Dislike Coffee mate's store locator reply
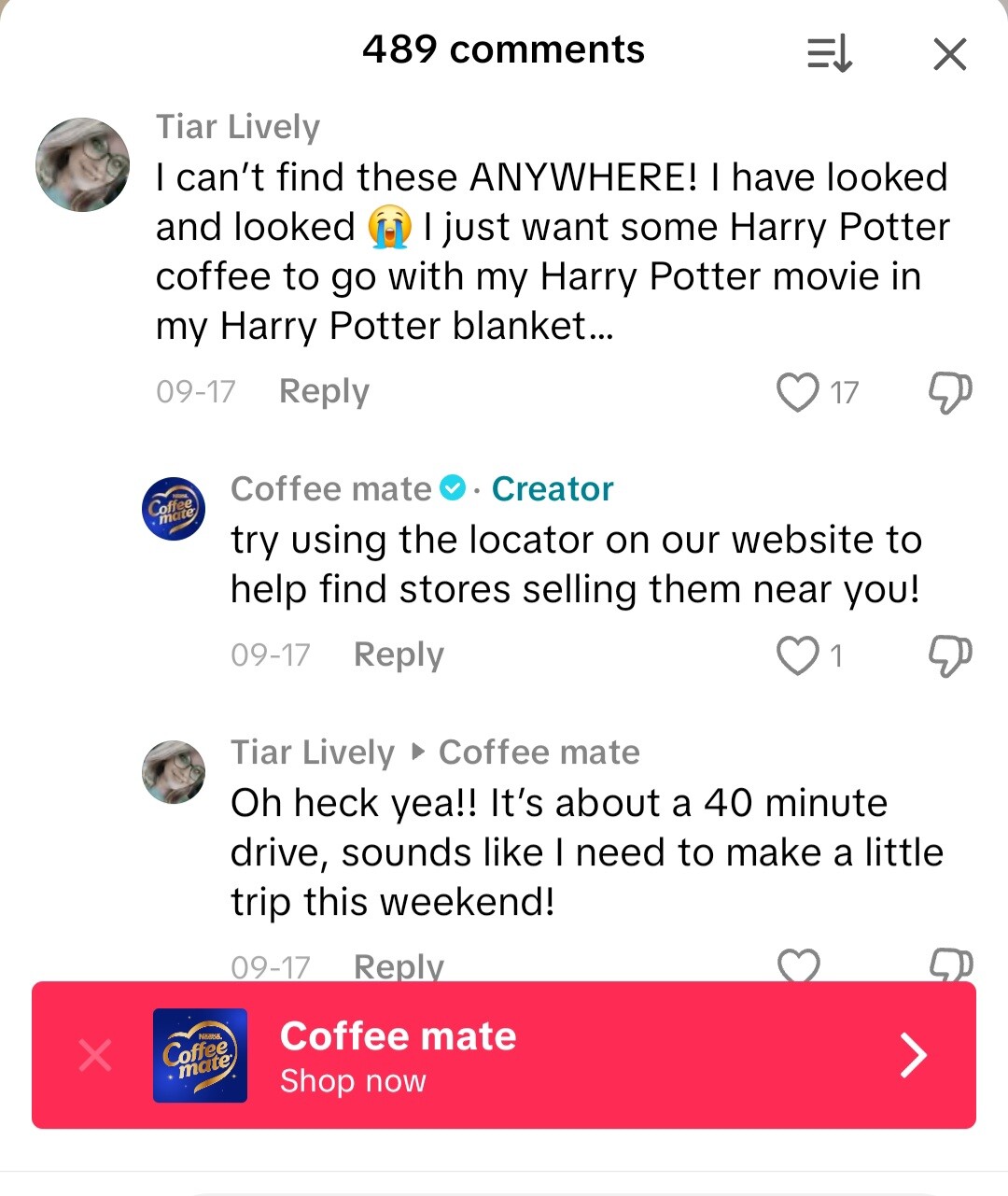The width and height of the screenshot is (1008, 1196). pyautogui.click(x=950, y=655)
